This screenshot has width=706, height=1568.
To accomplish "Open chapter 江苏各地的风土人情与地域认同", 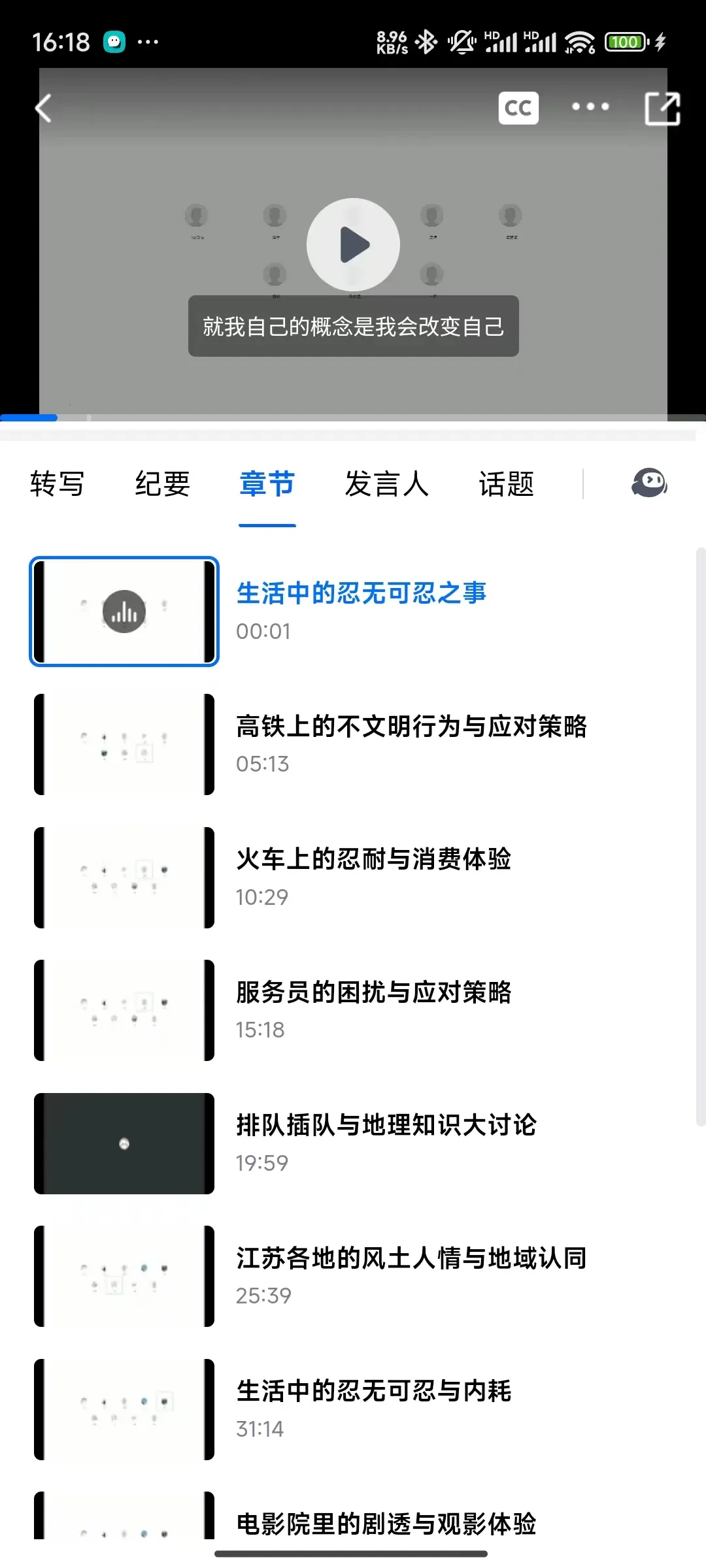I will click(411, 1258).
